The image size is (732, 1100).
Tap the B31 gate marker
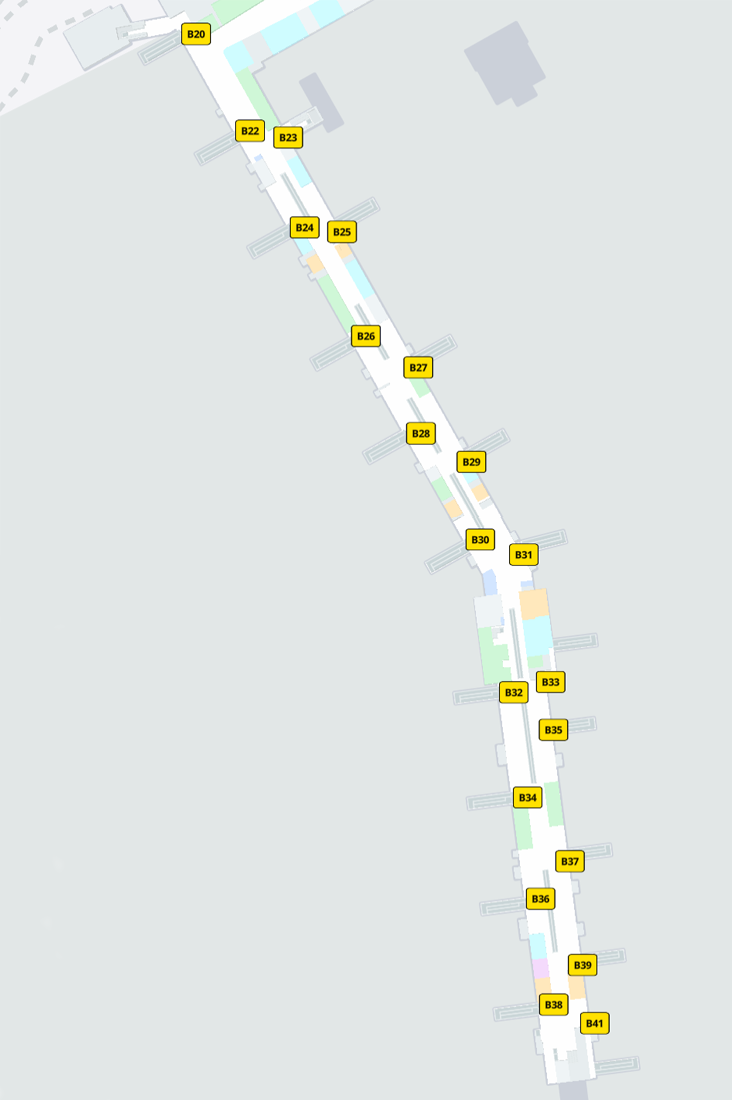(524, 555)
